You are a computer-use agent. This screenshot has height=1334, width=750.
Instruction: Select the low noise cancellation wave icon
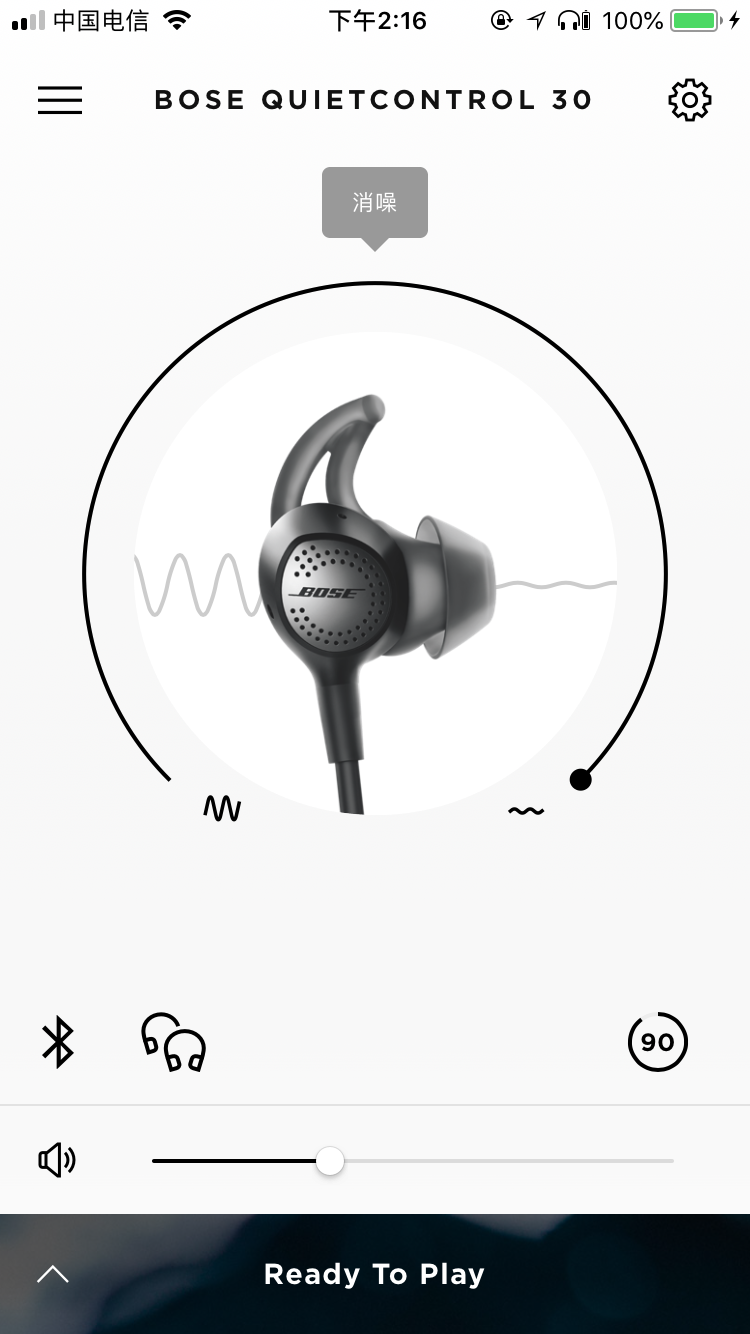[x=222, y=808]
